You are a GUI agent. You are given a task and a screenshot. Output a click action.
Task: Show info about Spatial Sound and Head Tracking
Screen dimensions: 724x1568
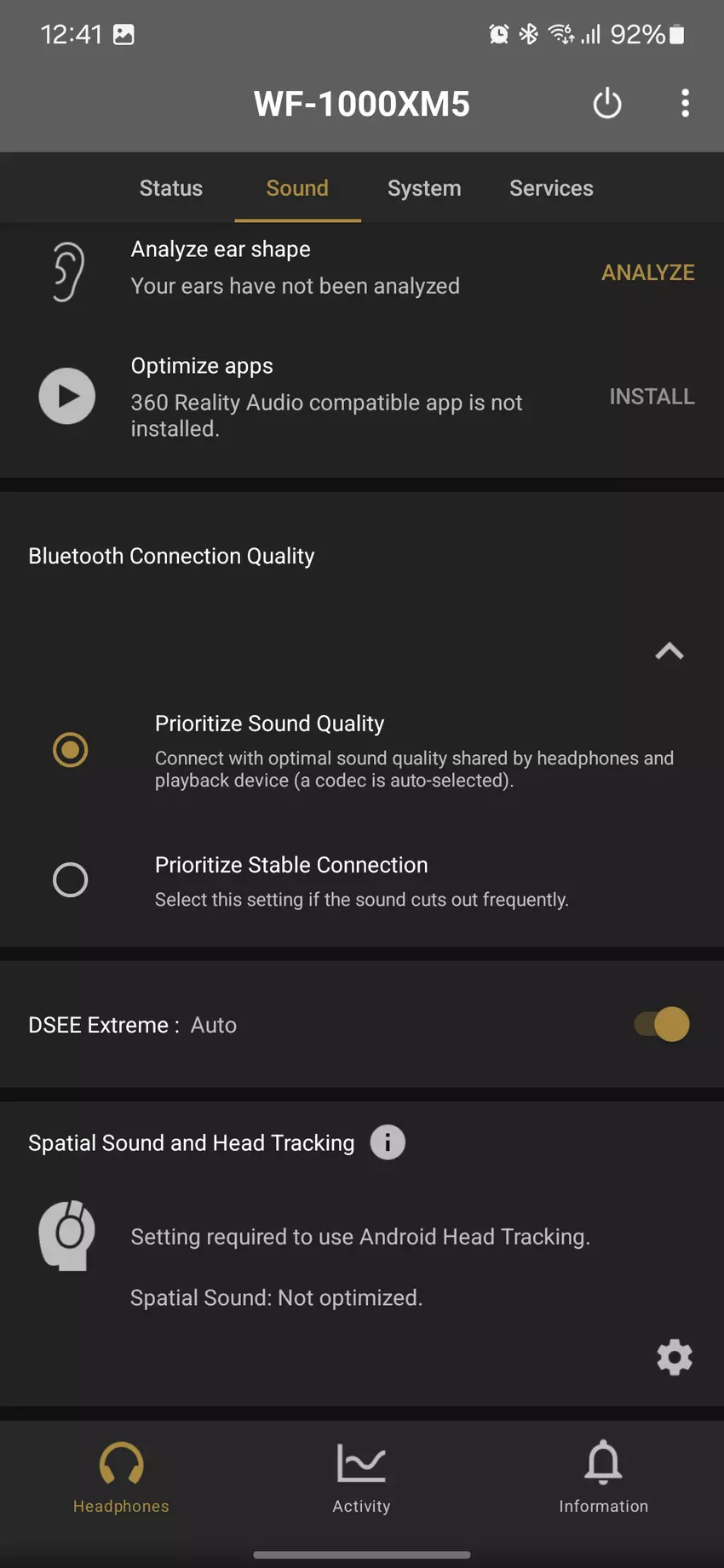point(388,1142)
